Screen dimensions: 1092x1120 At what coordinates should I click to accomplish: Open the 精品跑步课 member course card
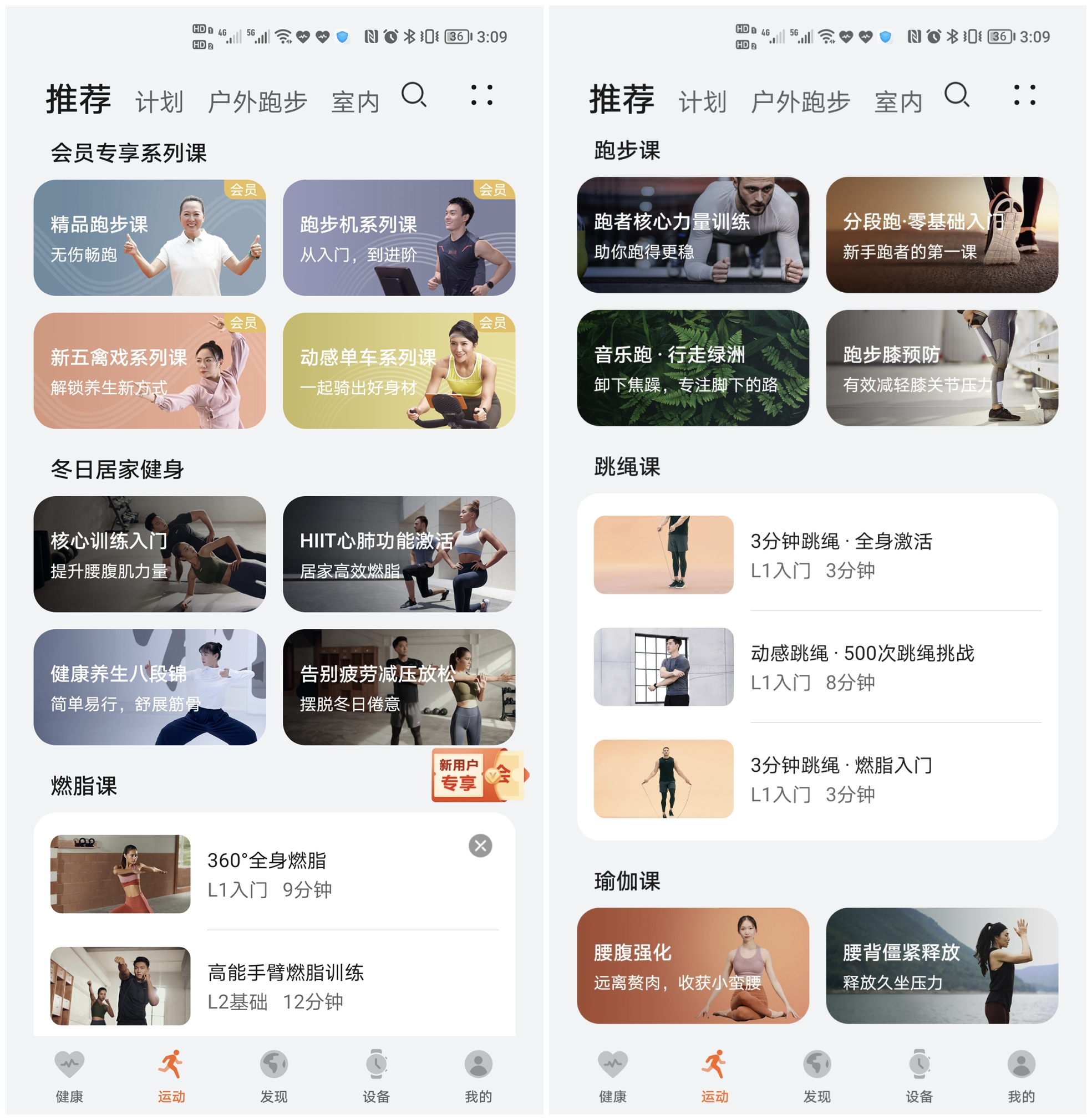pyautogui.click(x=149, y=237)
